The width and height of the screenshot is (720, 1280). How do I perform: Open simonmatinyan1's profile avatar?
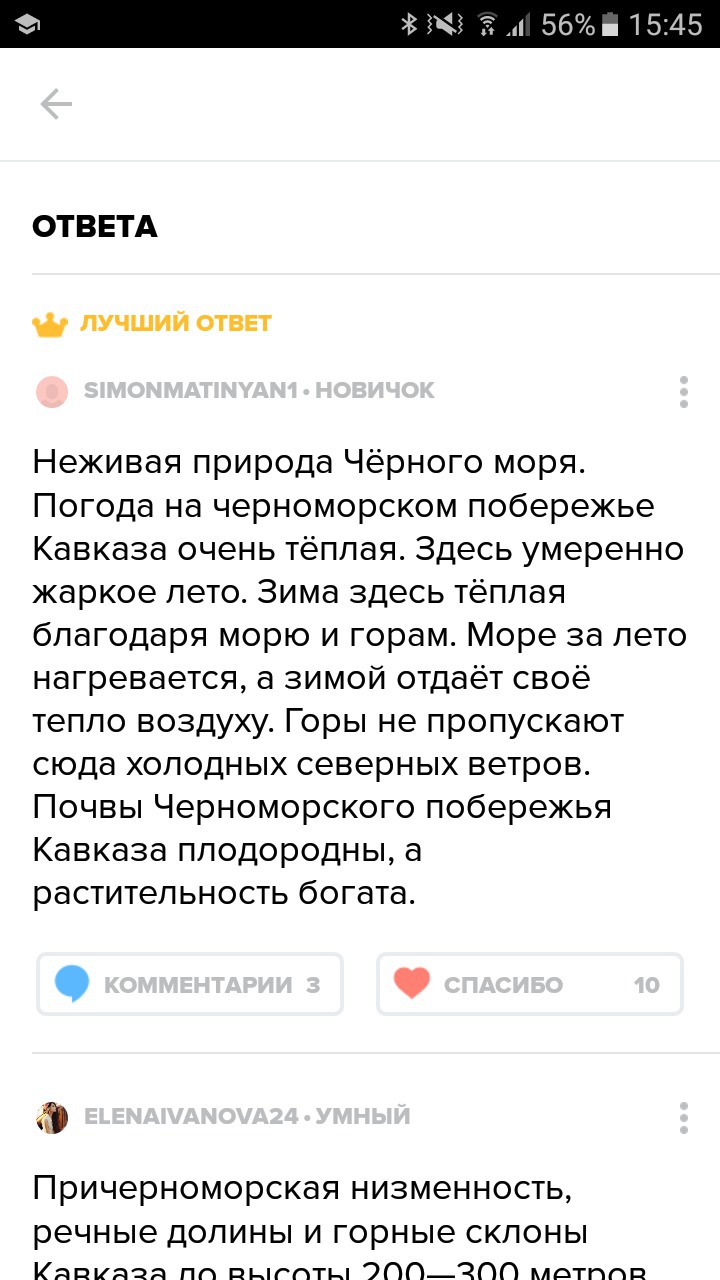coord(52,392)
